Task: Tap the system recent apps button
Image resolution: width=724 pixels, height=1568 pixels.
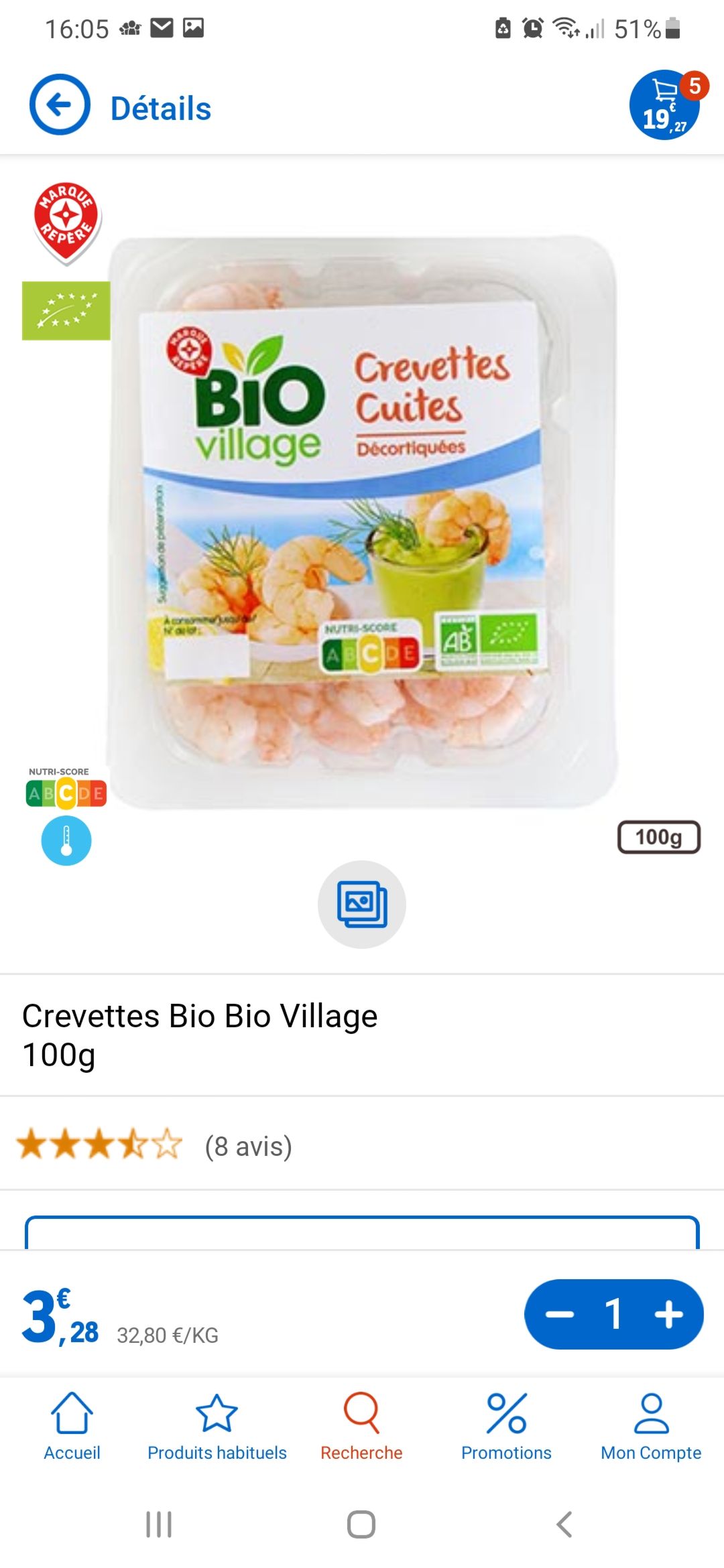Action: coord(159,1524)
